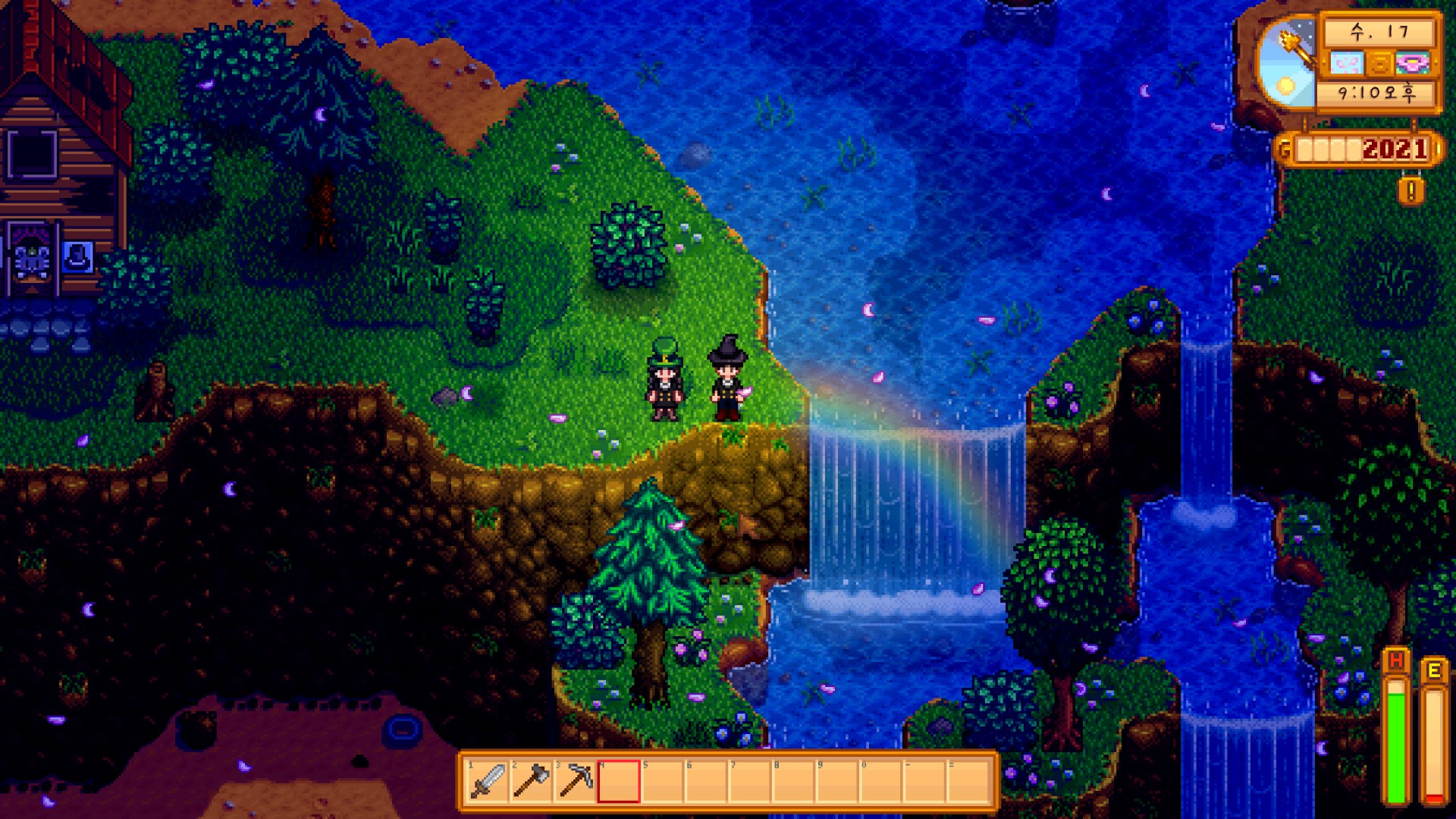Select the pickaxe in toolbar slot 3
The image size is (1456, 819).
click(575, 781)
